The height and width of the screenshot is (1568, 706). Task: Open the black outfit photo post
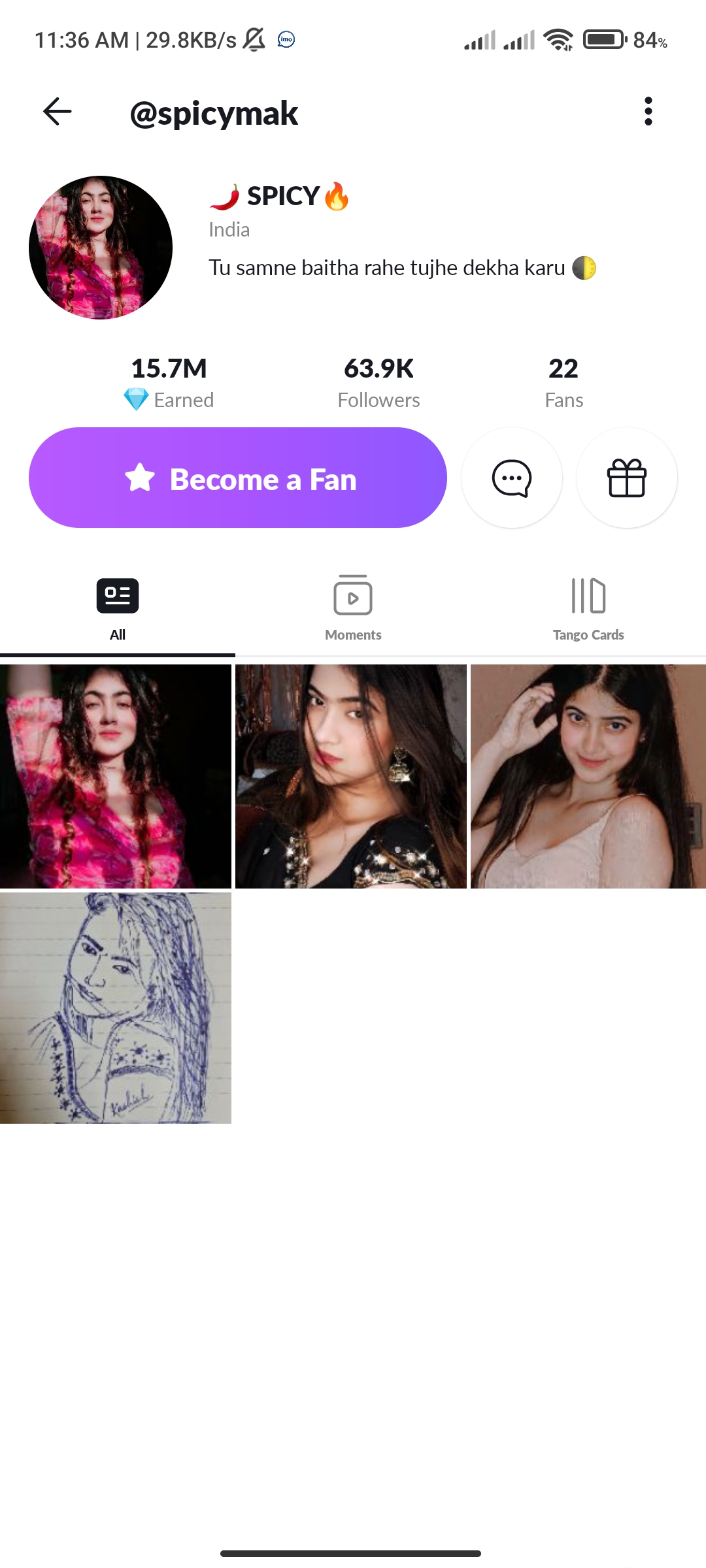pyautogui.click(x=351, y=776)
